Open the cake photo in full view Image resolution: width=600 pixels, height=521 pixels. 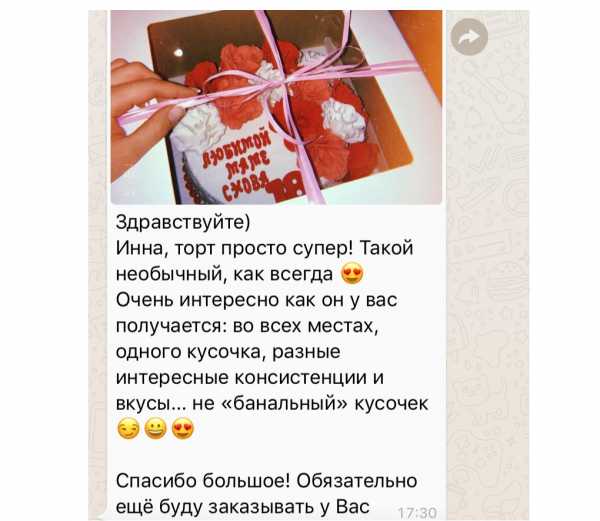point(275,105)
